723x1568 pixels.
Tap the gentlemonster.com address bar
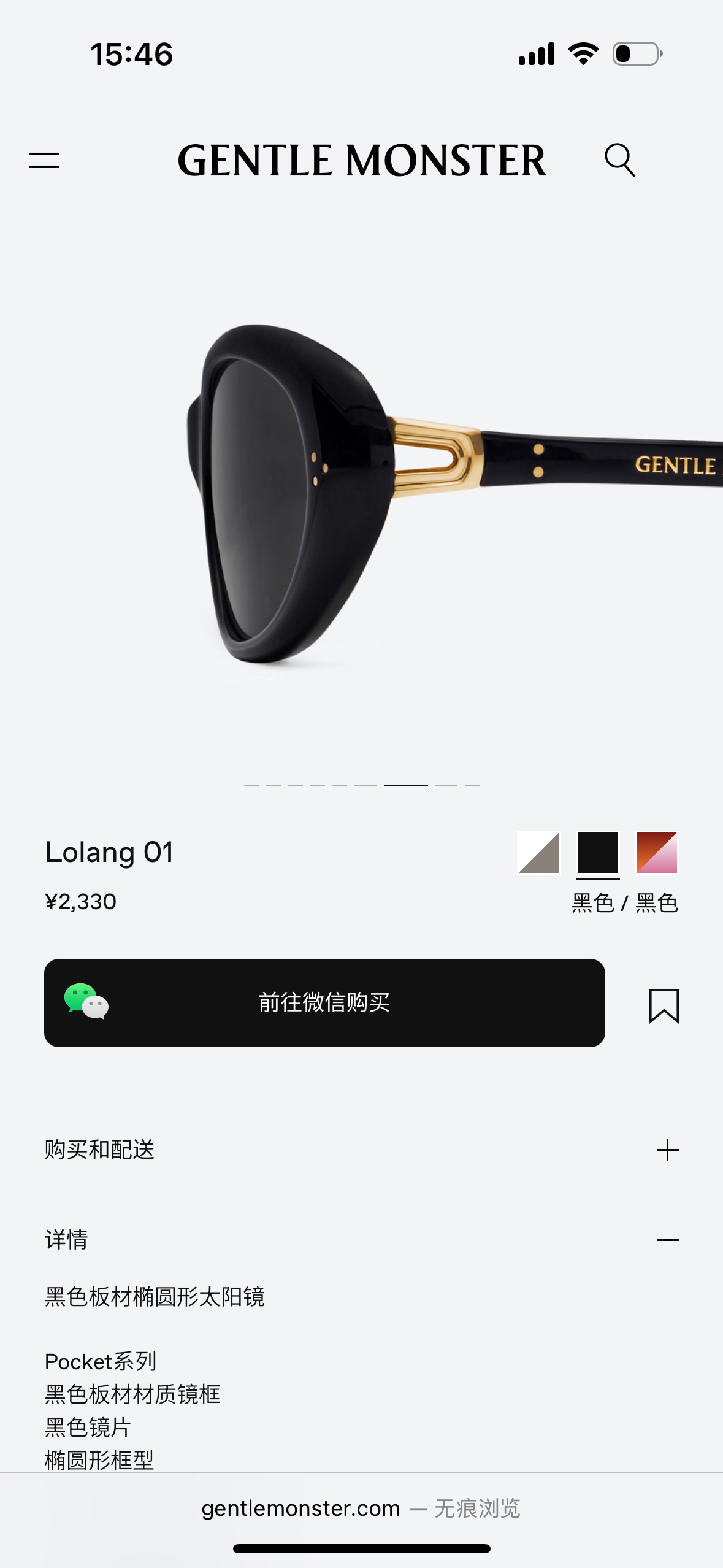click(x=361, y=1508)
